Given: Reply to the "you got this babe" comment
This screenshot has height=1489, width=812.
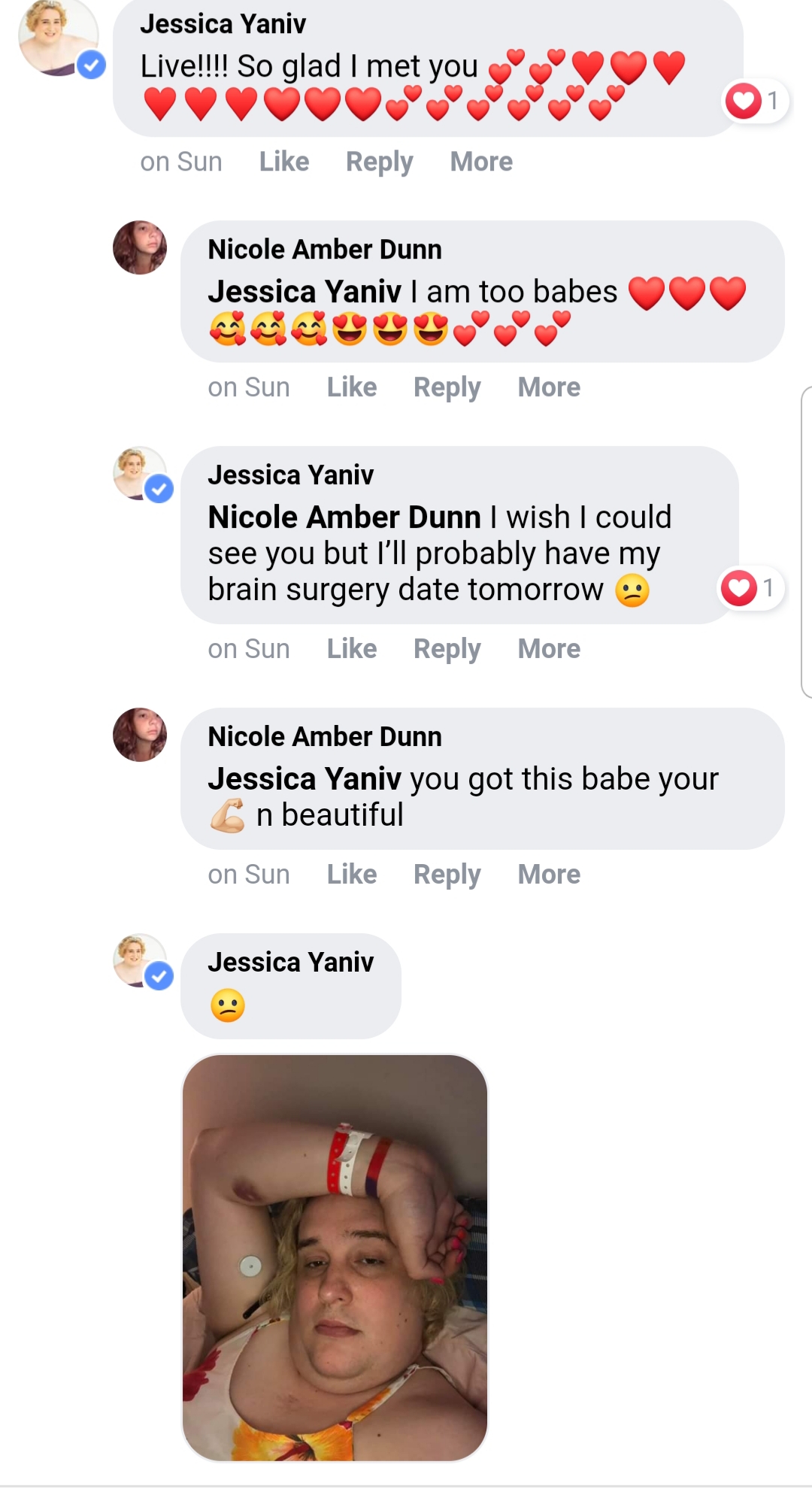Looking at the screenshot, I should click(447, 875).
